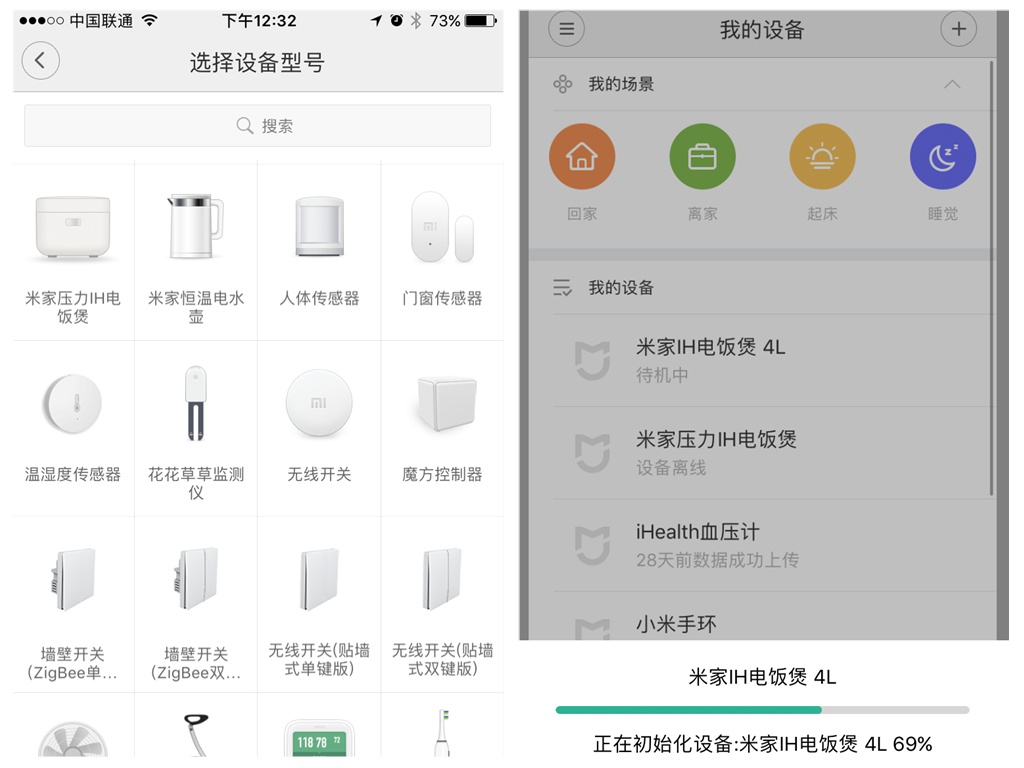Activate the 回家 scene
This screenshot has width=1024, height=768.
pyautogui.click(x=582, y=158)
